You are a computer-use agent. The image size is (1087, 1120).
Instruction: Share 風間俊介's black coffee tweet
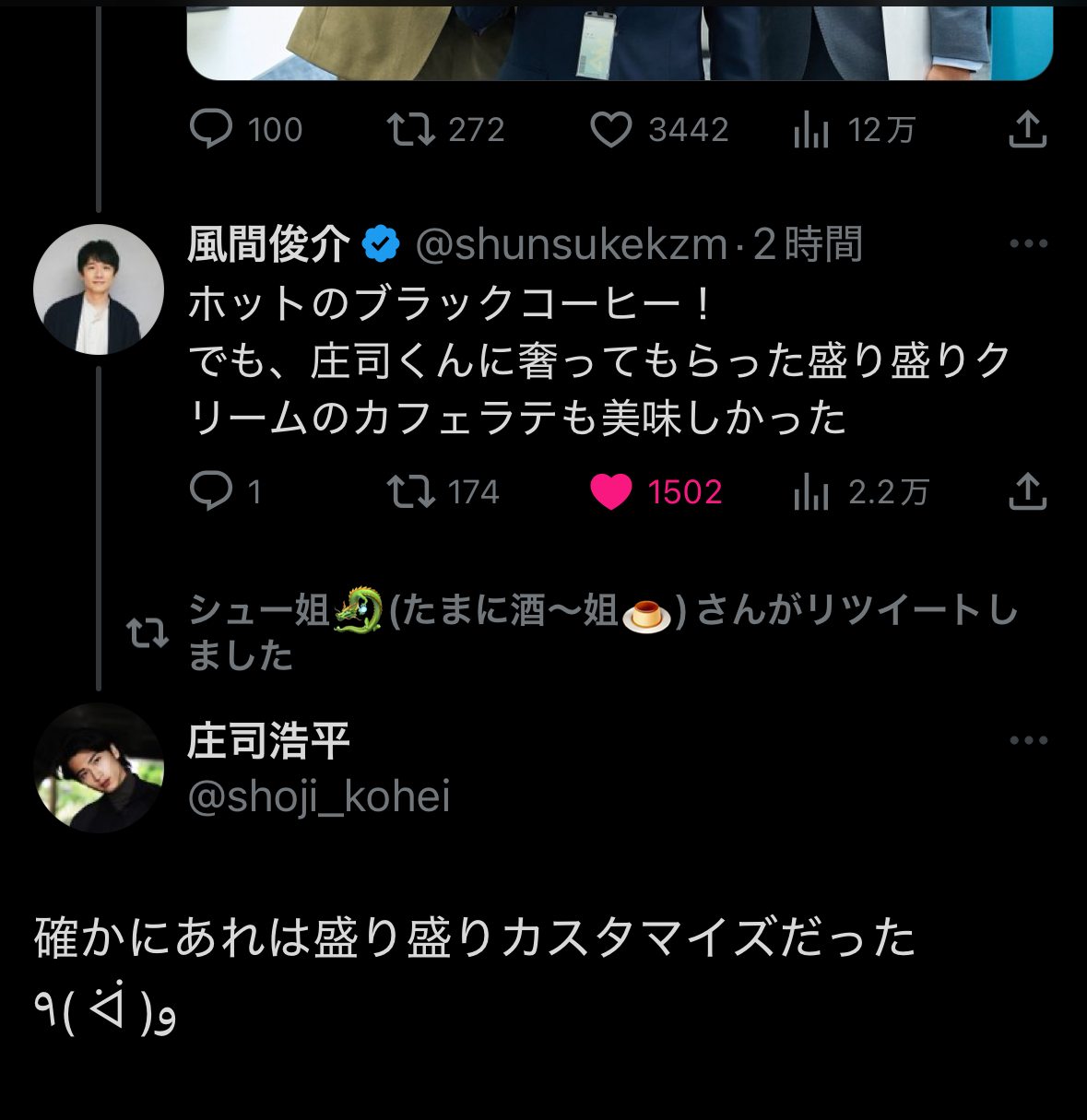1027,491
